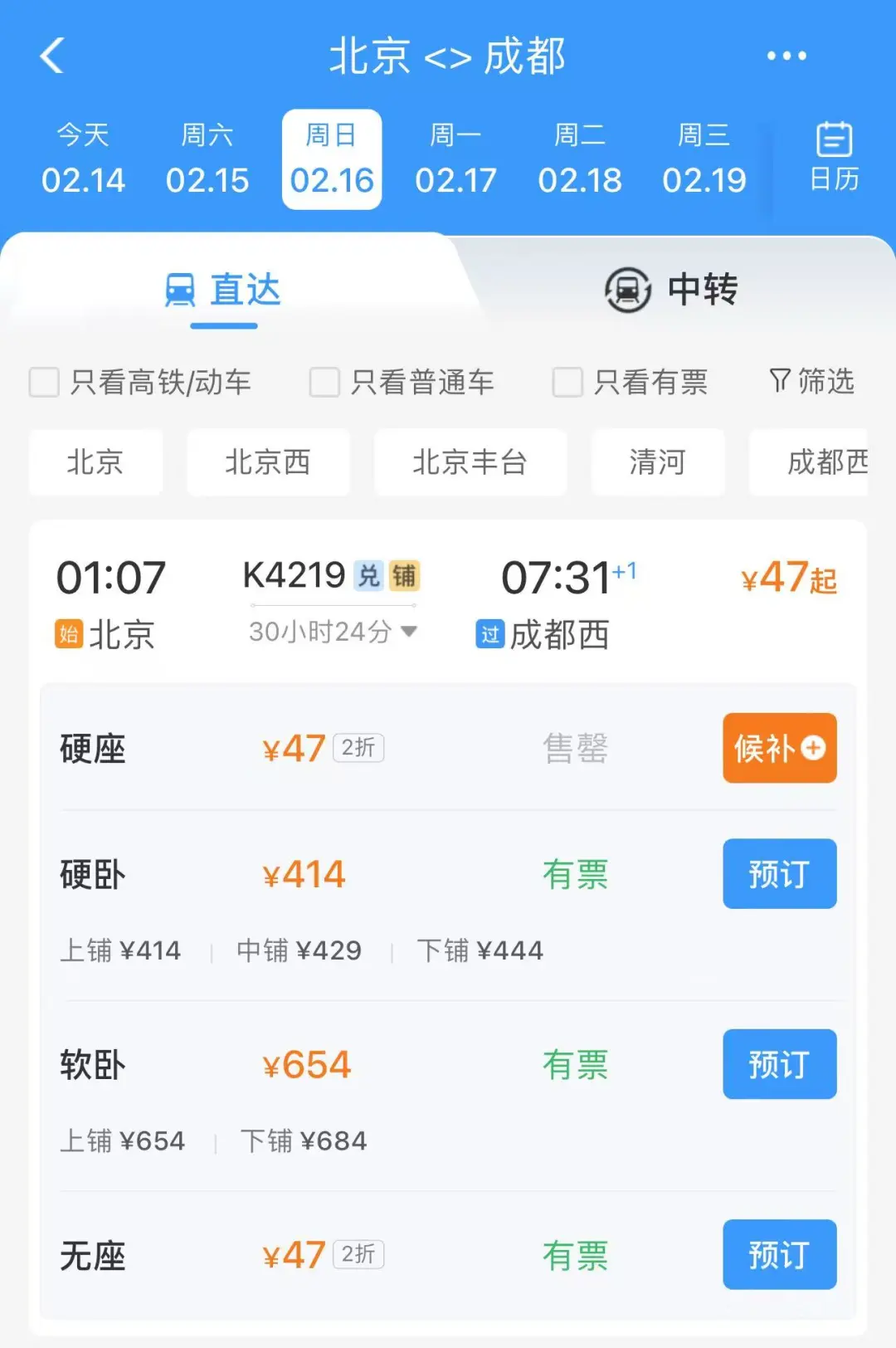Image resolution: width=896 pixels, height=1348 pixels.
Task: Open the 日历 calendar picker
Action: [834, 158]
